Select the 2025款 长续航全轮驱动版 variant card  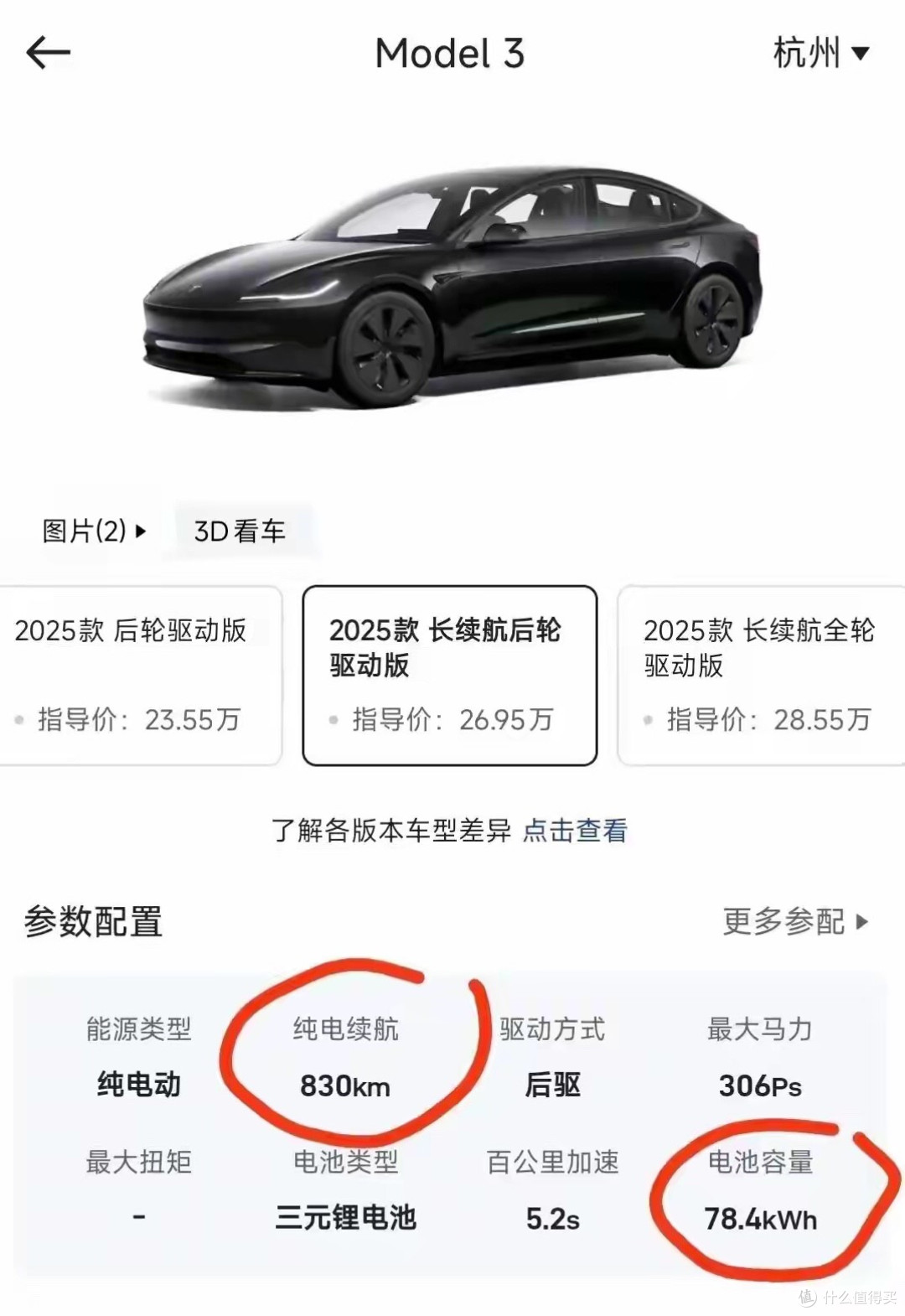coord(761,675)
